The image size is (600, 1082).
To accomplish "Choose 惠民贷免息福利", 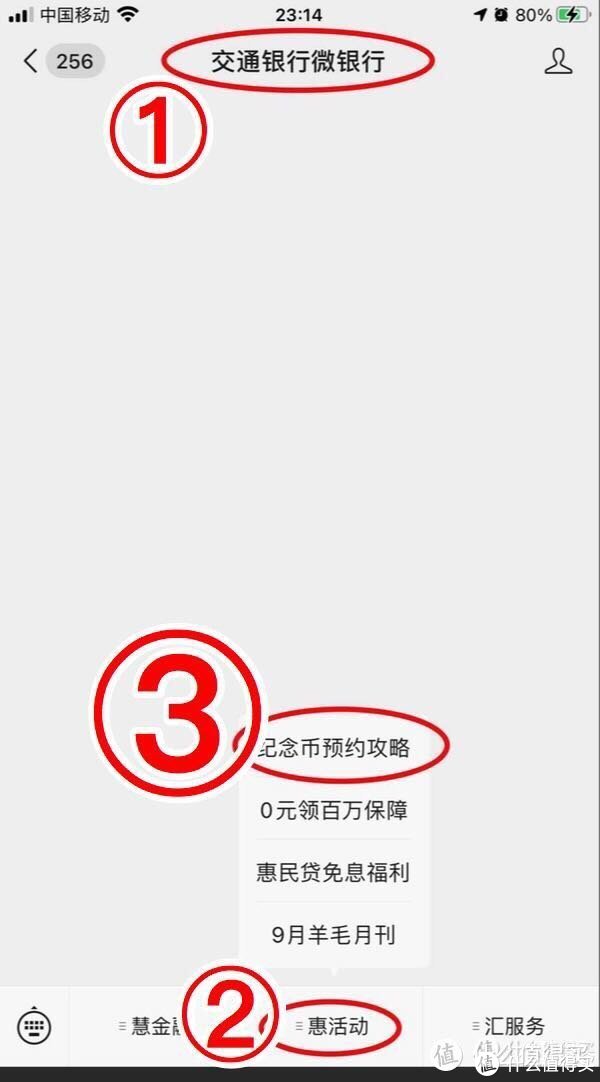I will coord(334,872).
